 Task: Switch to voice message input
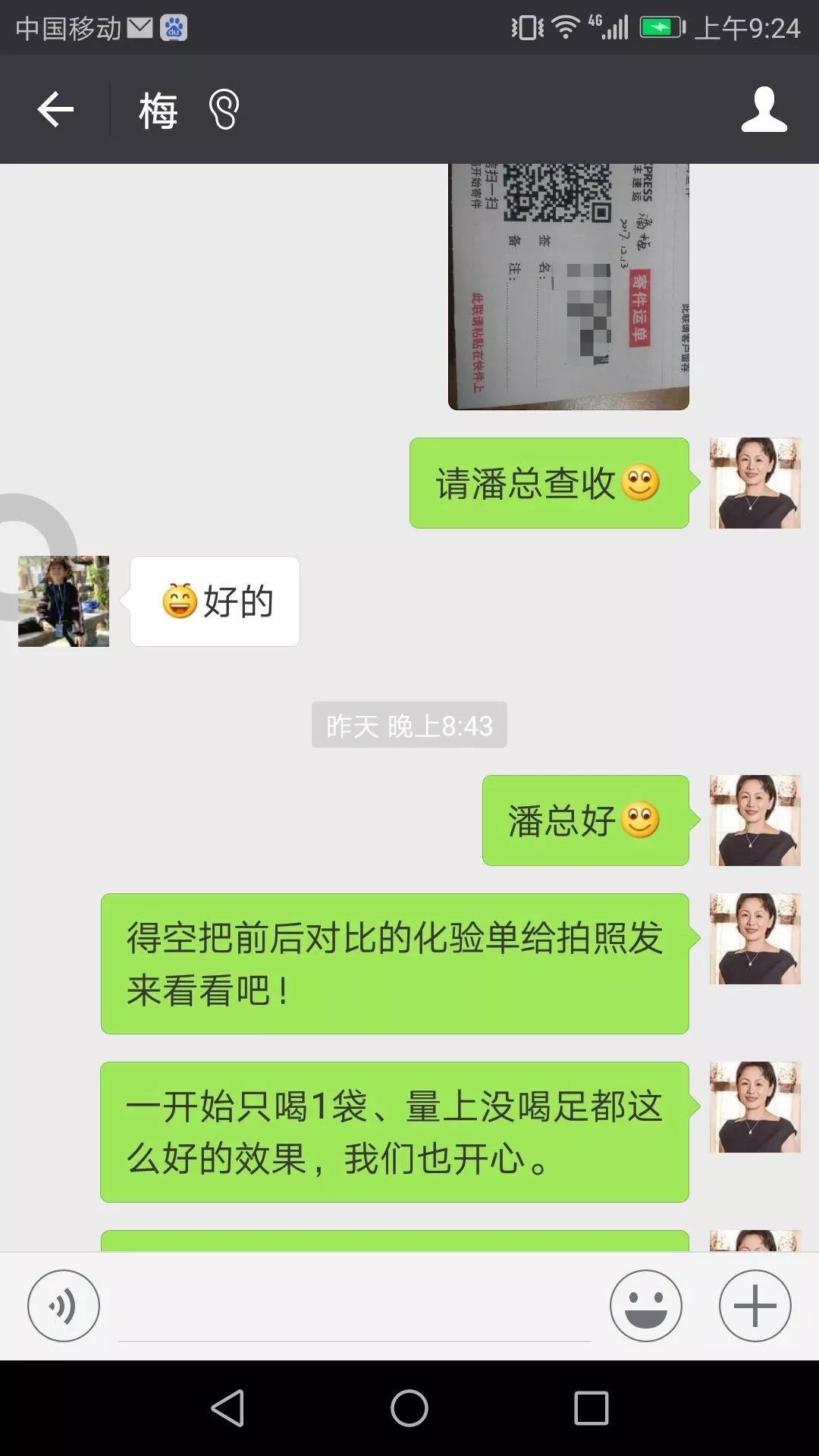point(64,1306)
